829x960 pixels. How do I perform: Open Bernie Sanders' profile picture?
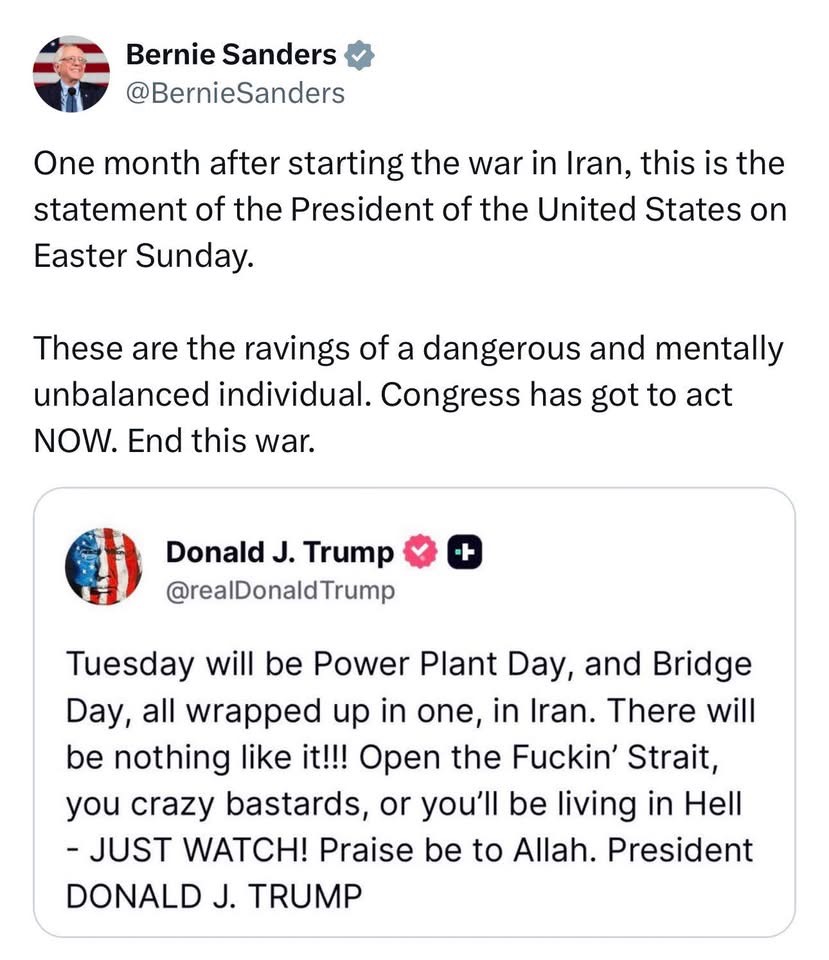(x=70, y=74)
